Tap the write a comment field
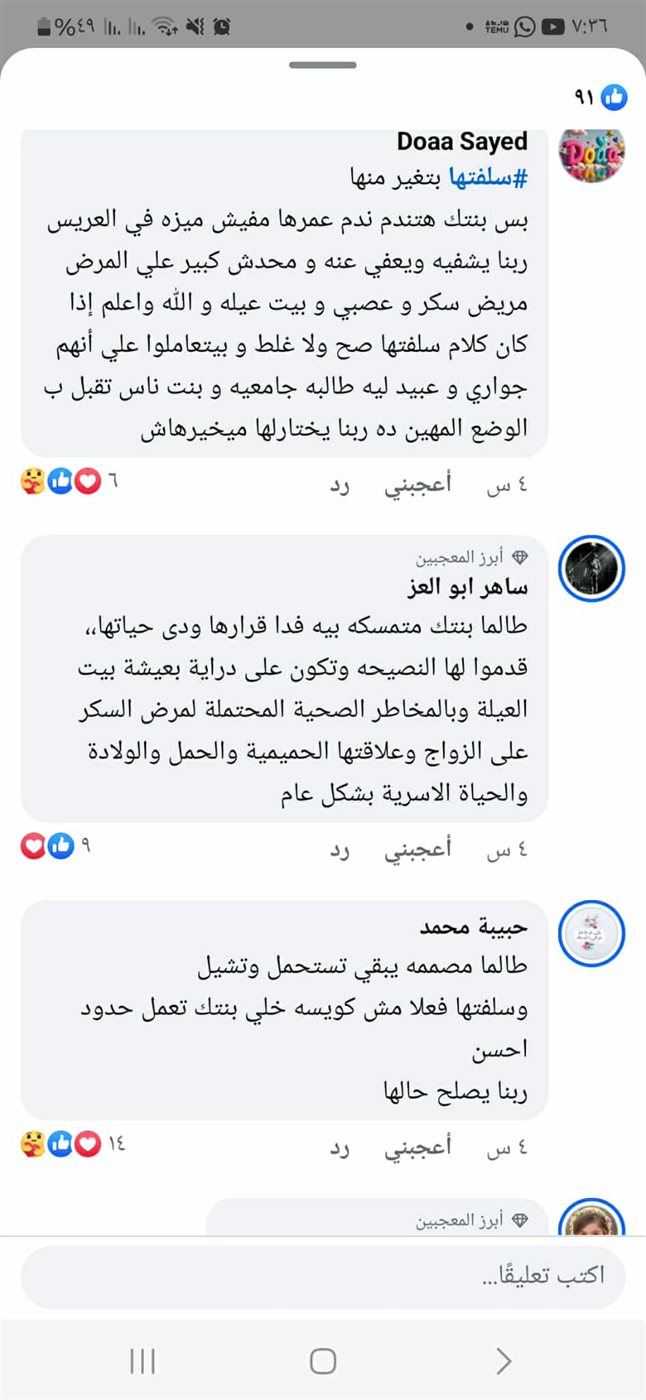 coord(322,1277)
